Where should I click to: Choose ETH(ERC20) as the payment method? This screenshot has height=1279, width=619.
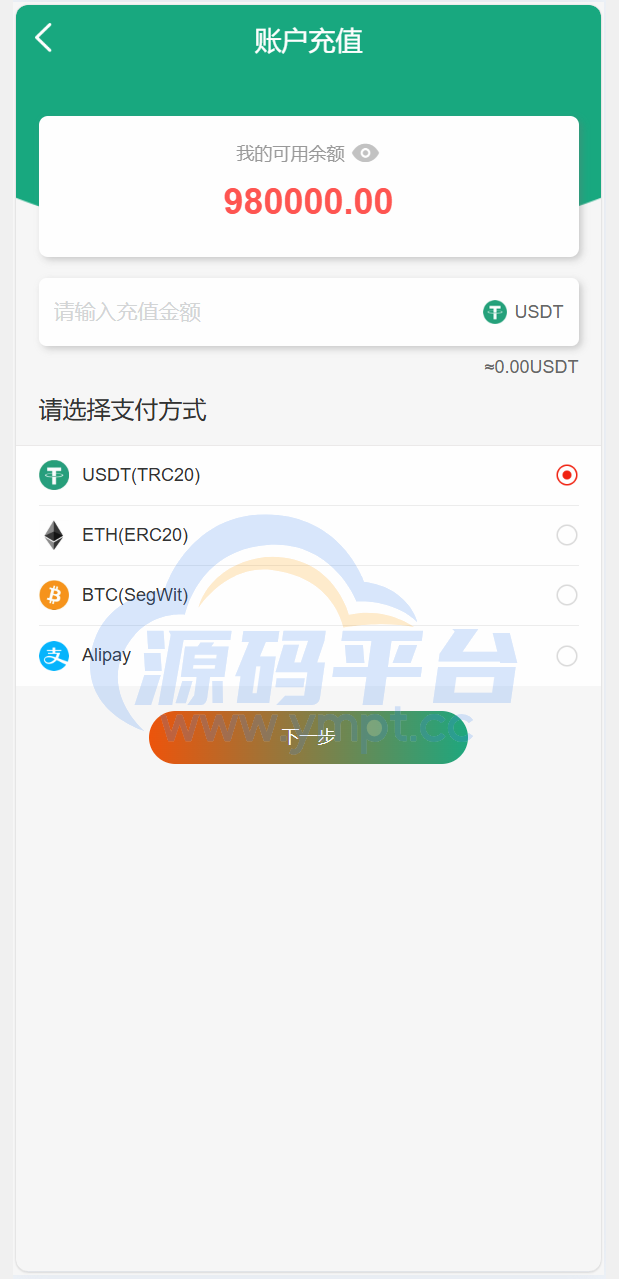click(x=566, y=535)
